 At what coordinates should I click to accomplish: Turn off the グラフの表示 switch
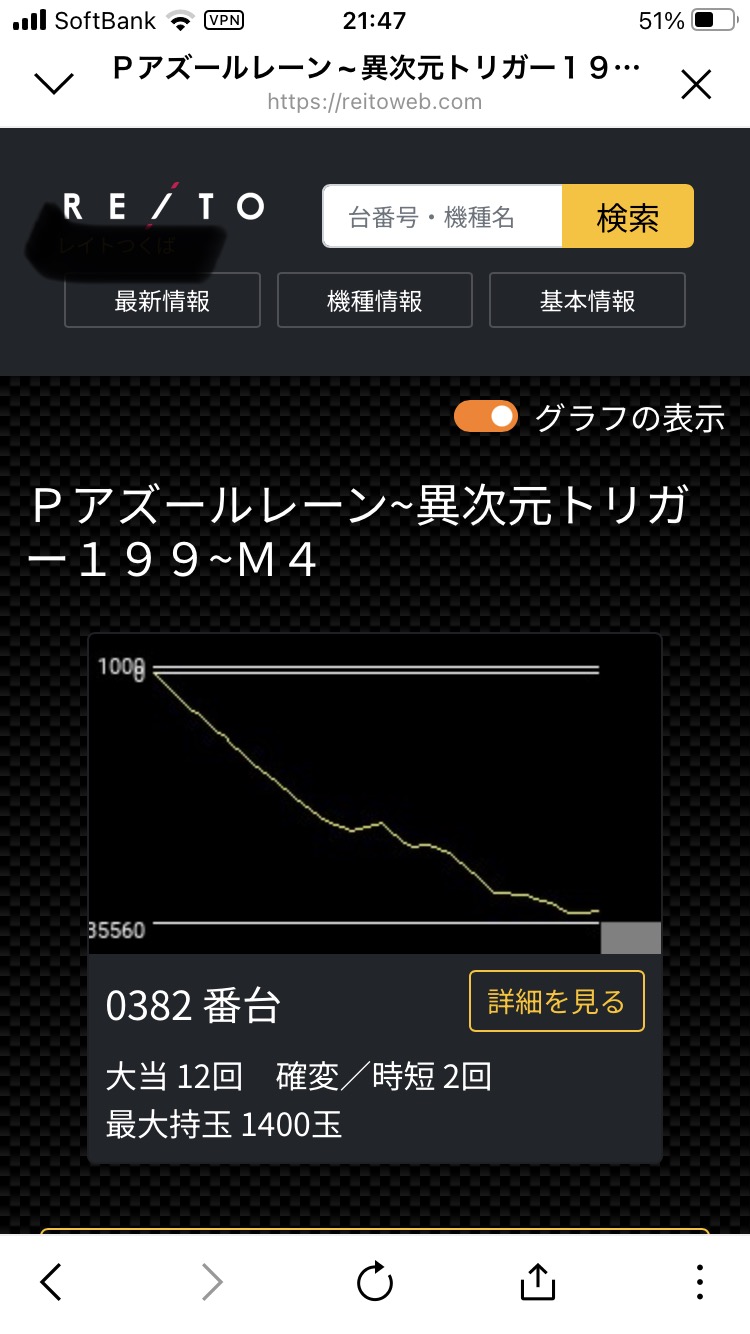pos(486,416)
